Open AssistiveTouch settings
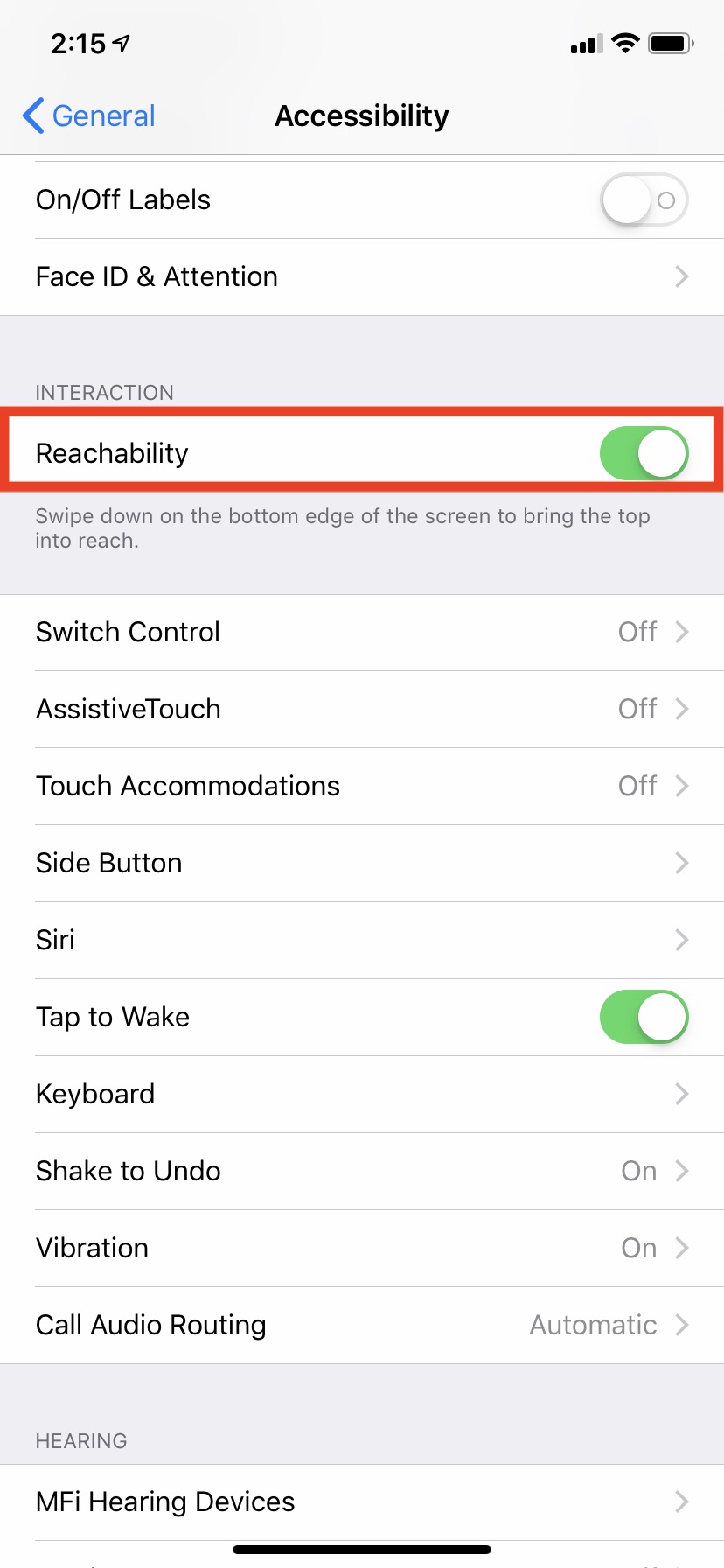Viewport: 724px width, 1568px height. (362, 710)
